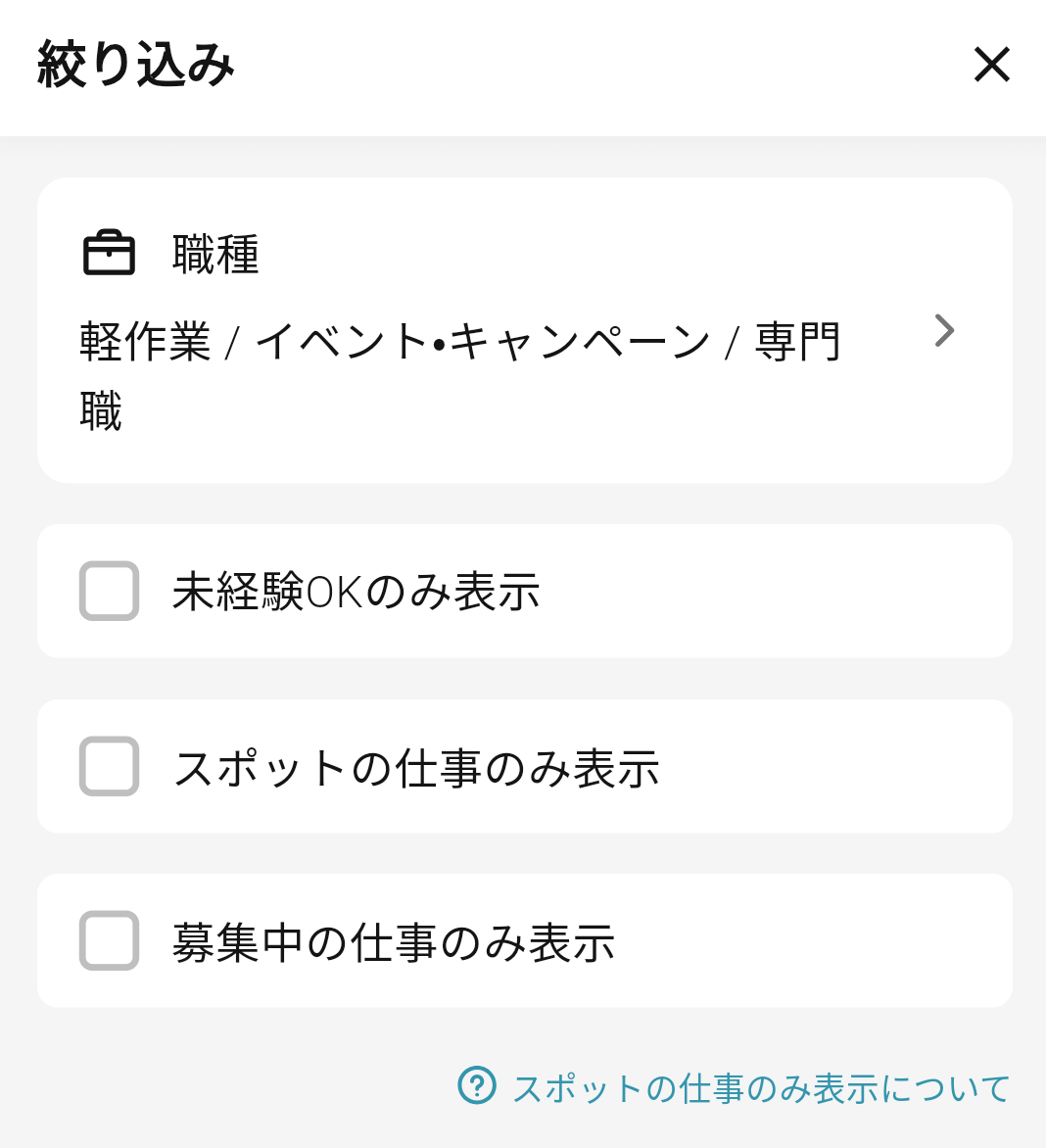Enable スポットの仕事のみ表示 checkbox

tap(109, 766)
